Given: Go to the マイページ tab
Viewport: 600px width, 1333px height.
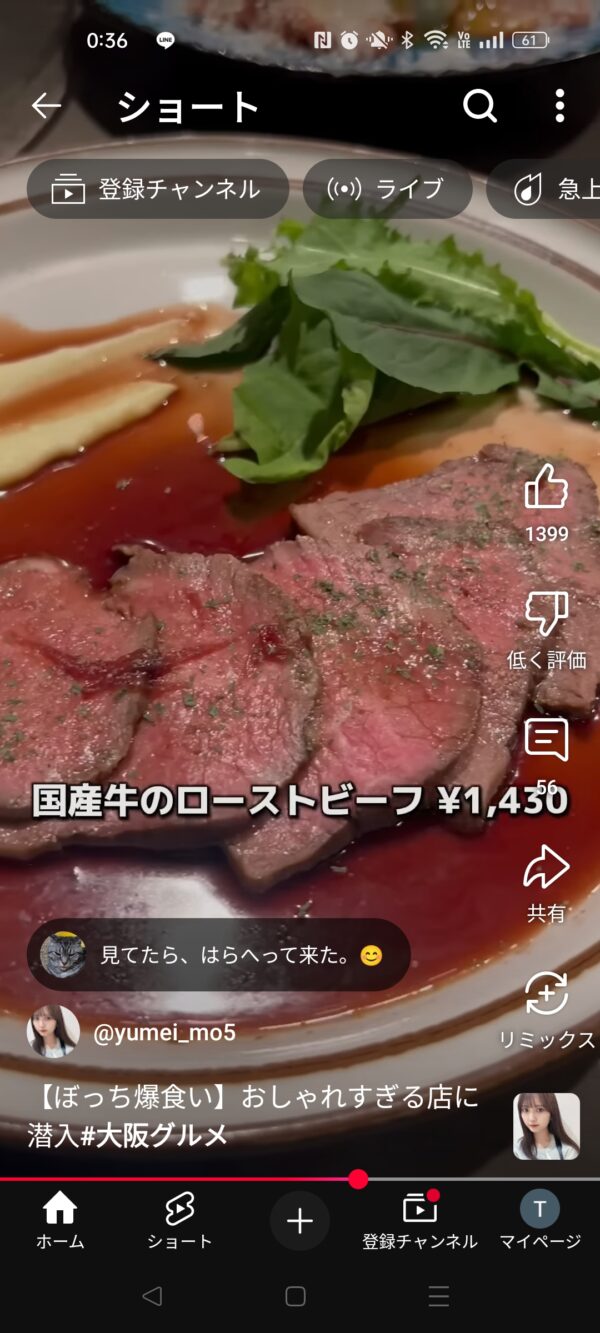Looking at the screenshot, I should point(540,1220).
